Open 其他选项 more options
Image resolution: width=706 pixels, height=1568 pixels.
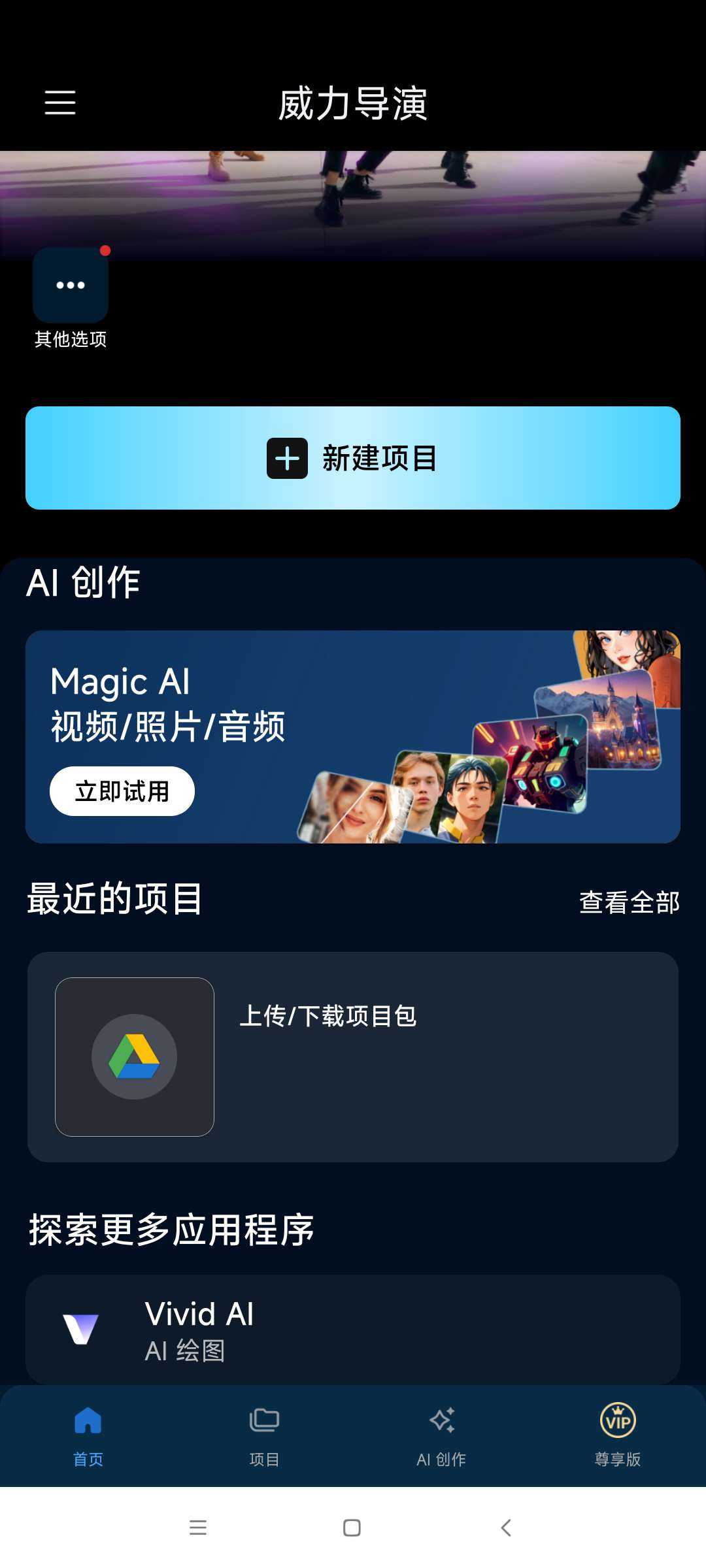click(x=71, y=286)
